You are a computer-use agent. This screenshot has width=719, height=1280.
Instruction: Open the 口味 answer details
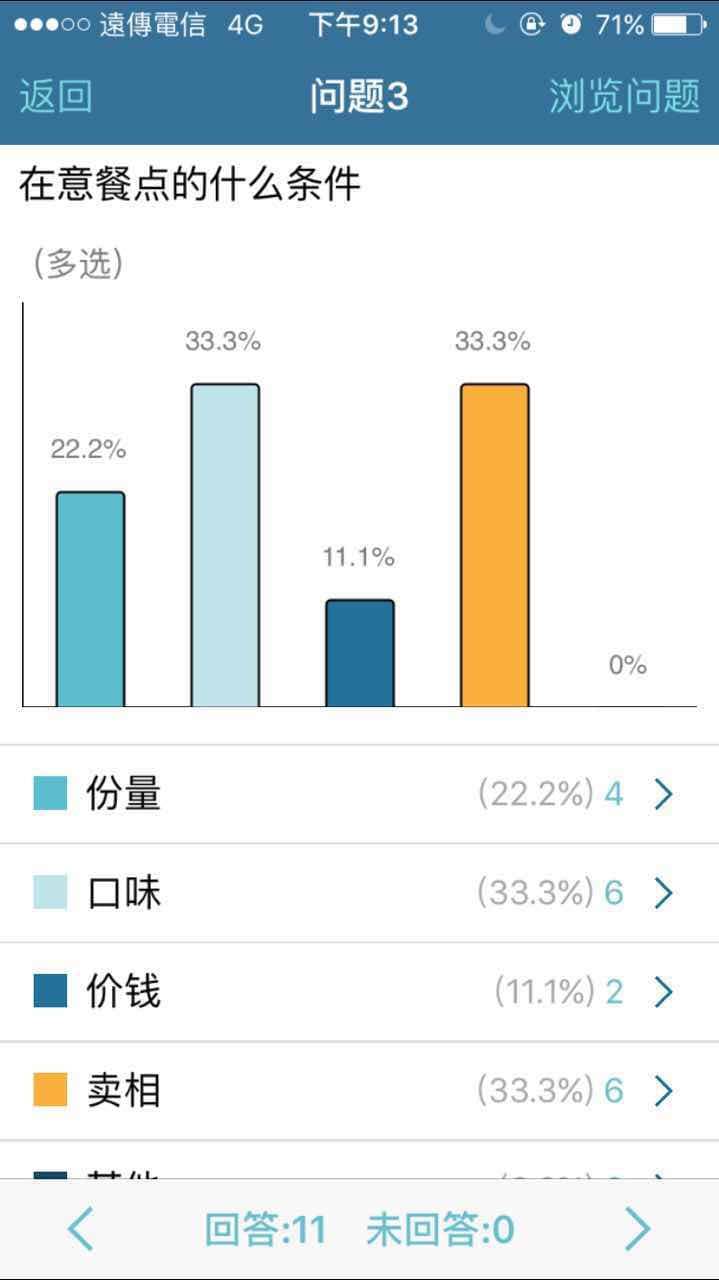359,893
